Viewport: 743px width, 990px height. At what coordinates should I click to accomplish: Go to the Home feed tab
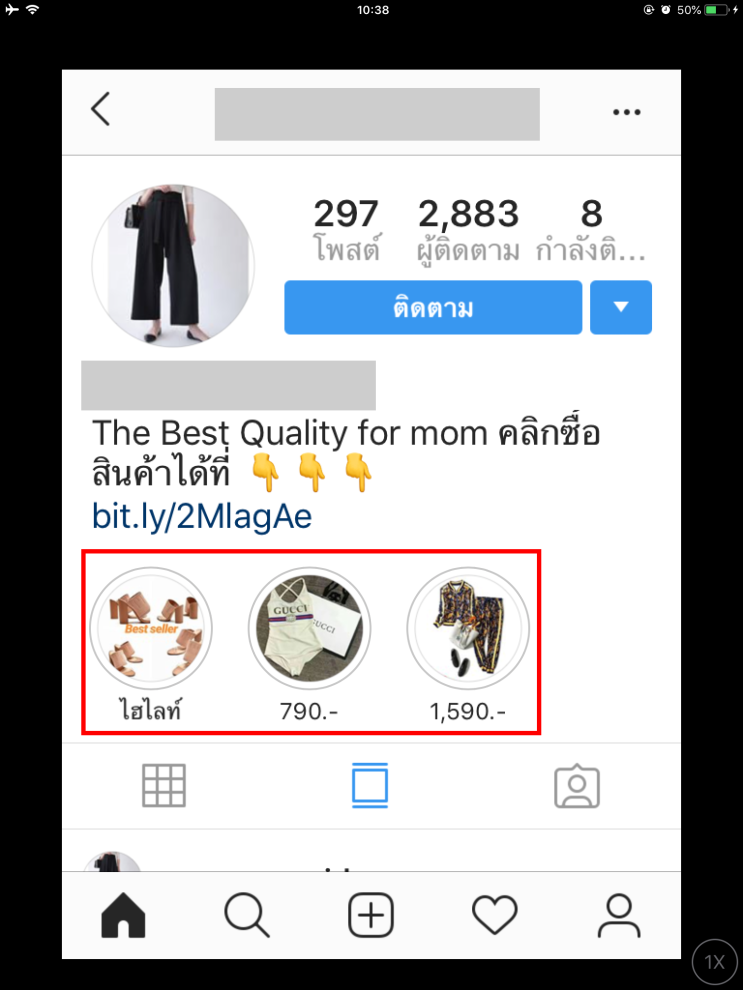point(123,915)
